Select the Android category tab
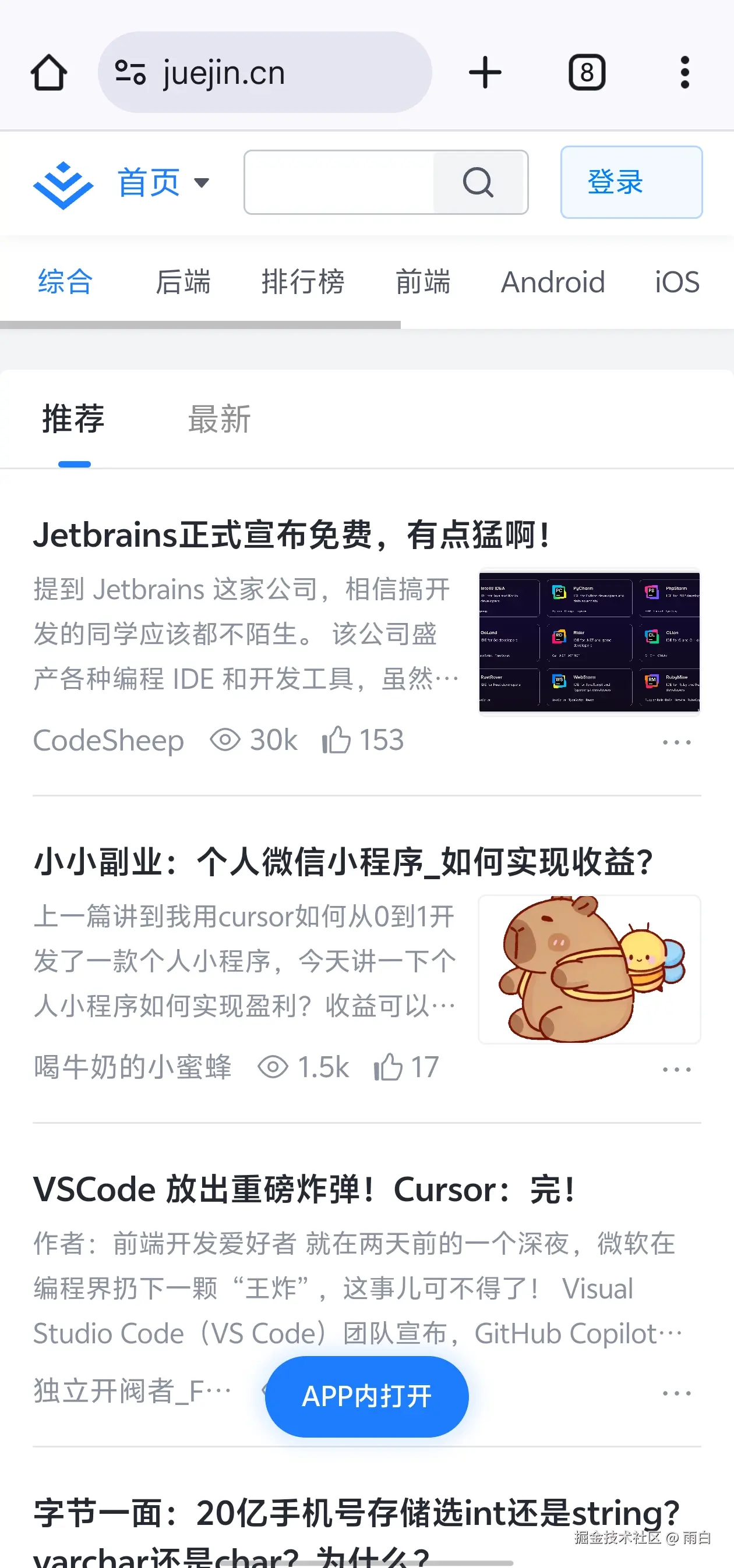 [x=552, y=282]
